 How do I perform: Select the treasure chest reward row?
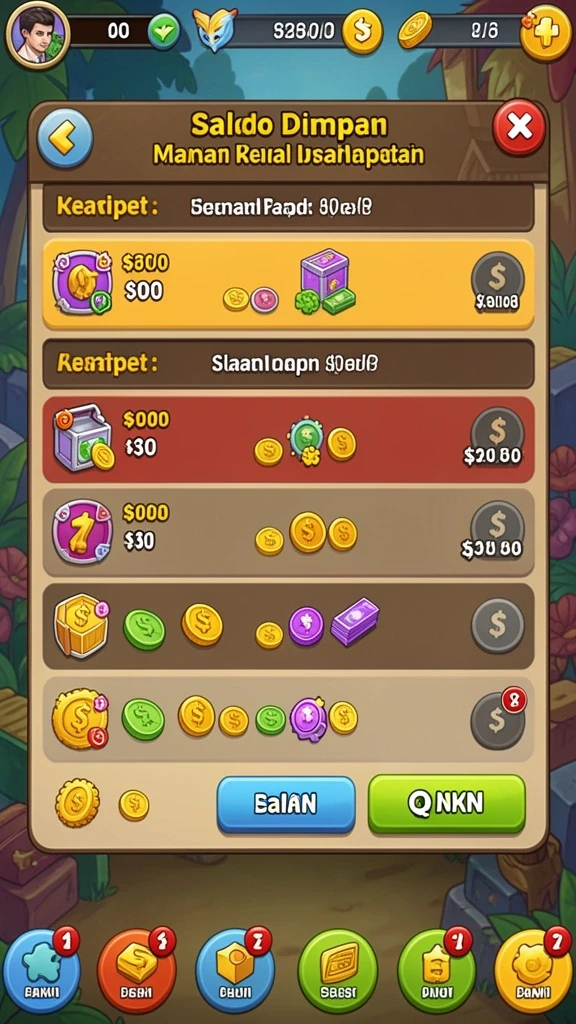pos(288,626)
